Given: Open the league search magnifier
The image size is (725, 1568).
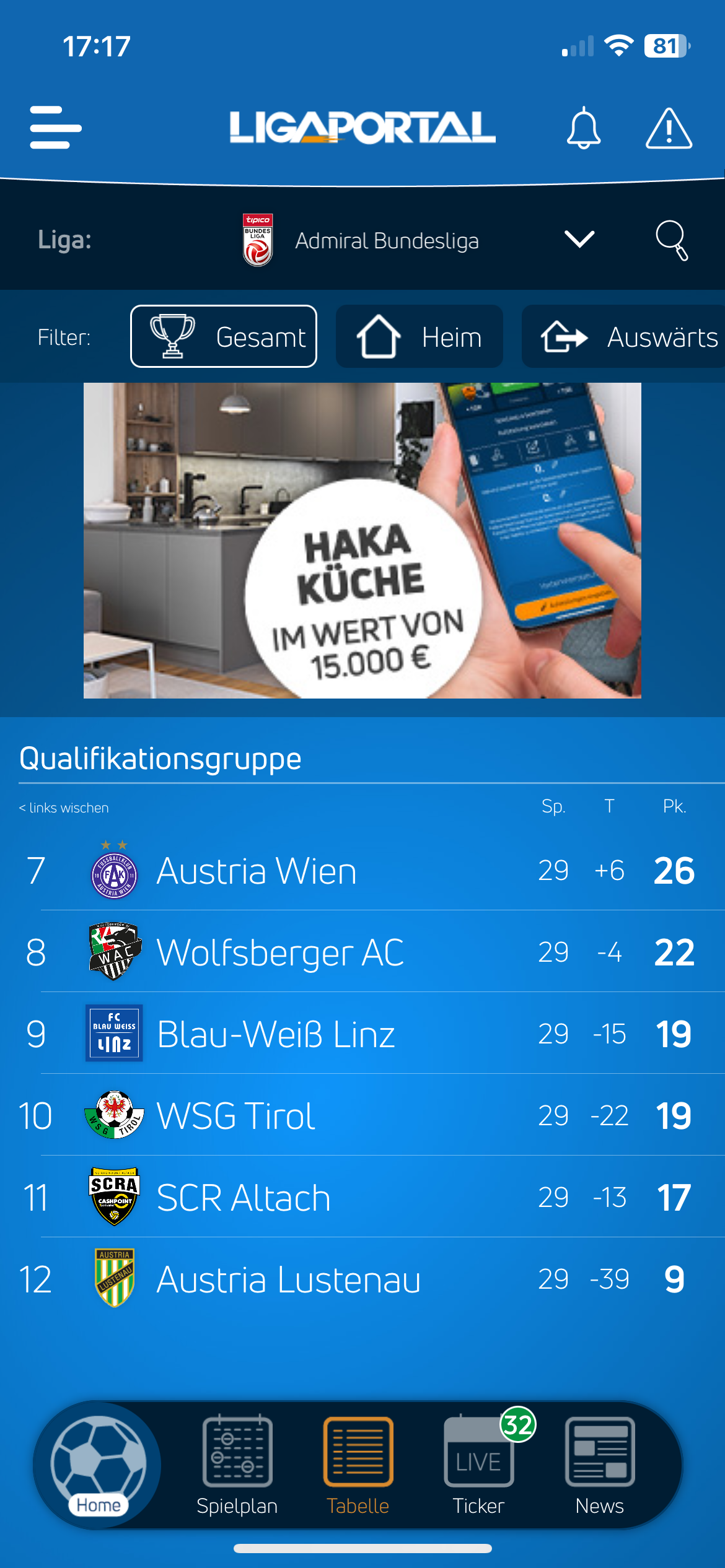Looking at the screenshot, I should click(x=672, y=240).
